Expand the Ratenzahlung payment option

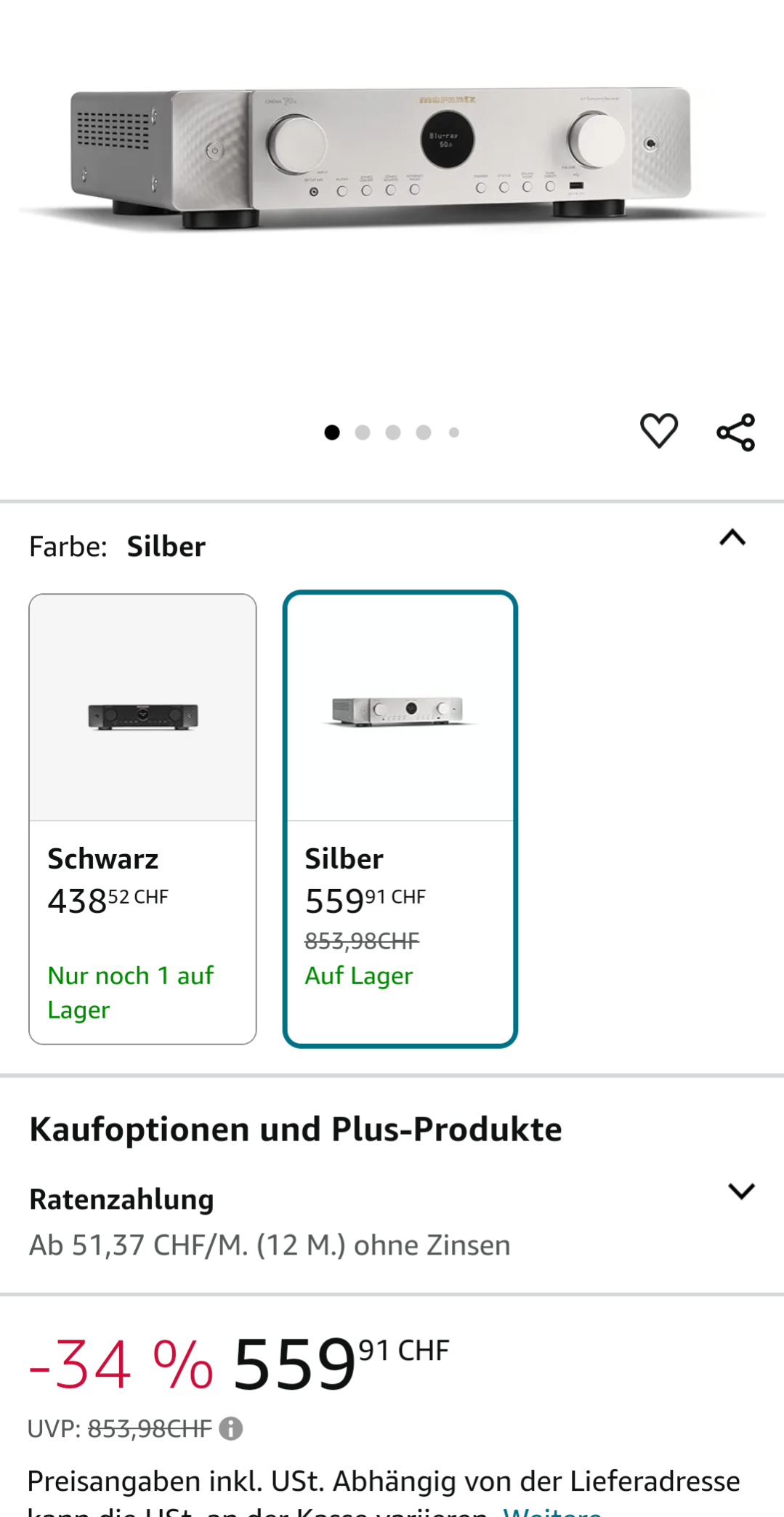pyautogui.click(x=741, y=1191)
